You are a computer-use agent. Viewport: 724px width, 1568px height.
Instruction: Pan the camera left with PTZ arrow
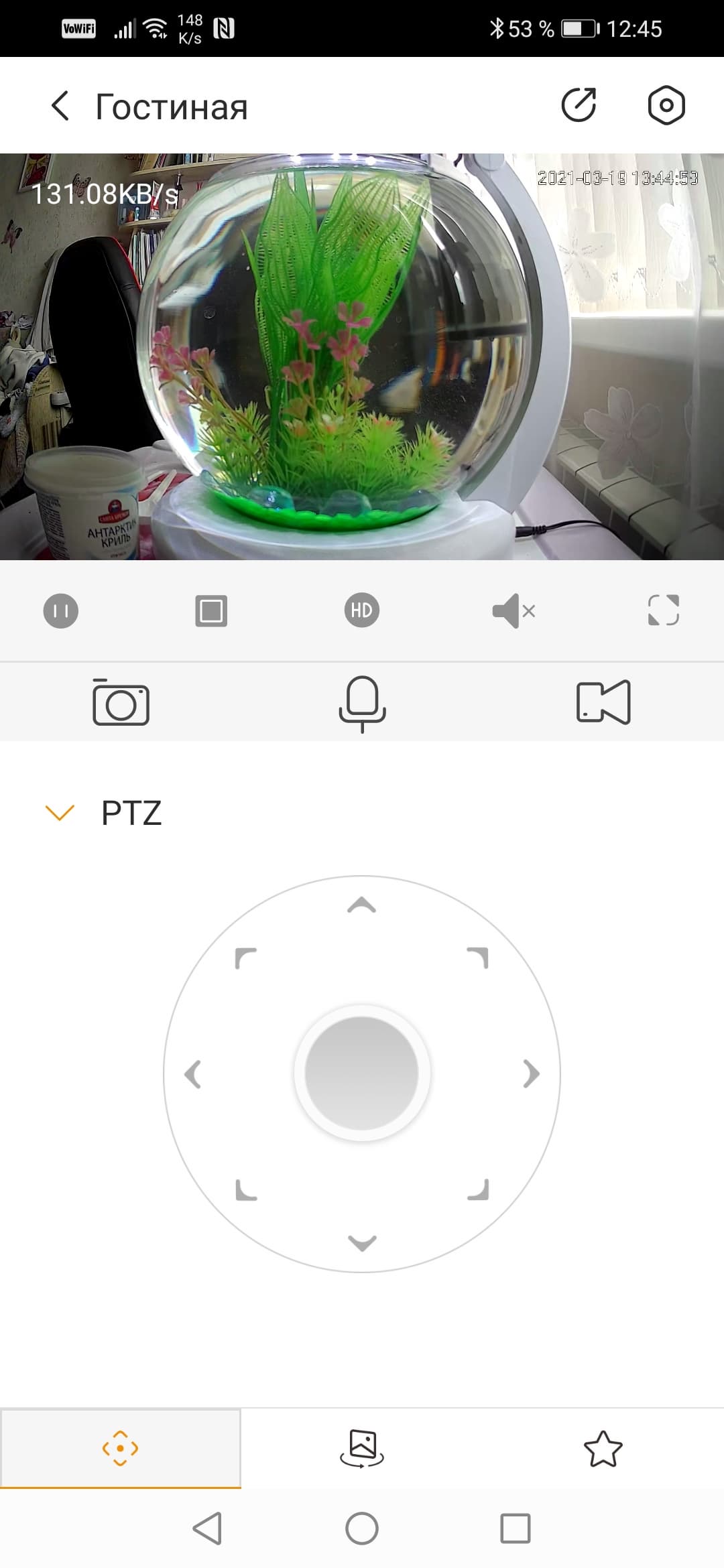193,1073
